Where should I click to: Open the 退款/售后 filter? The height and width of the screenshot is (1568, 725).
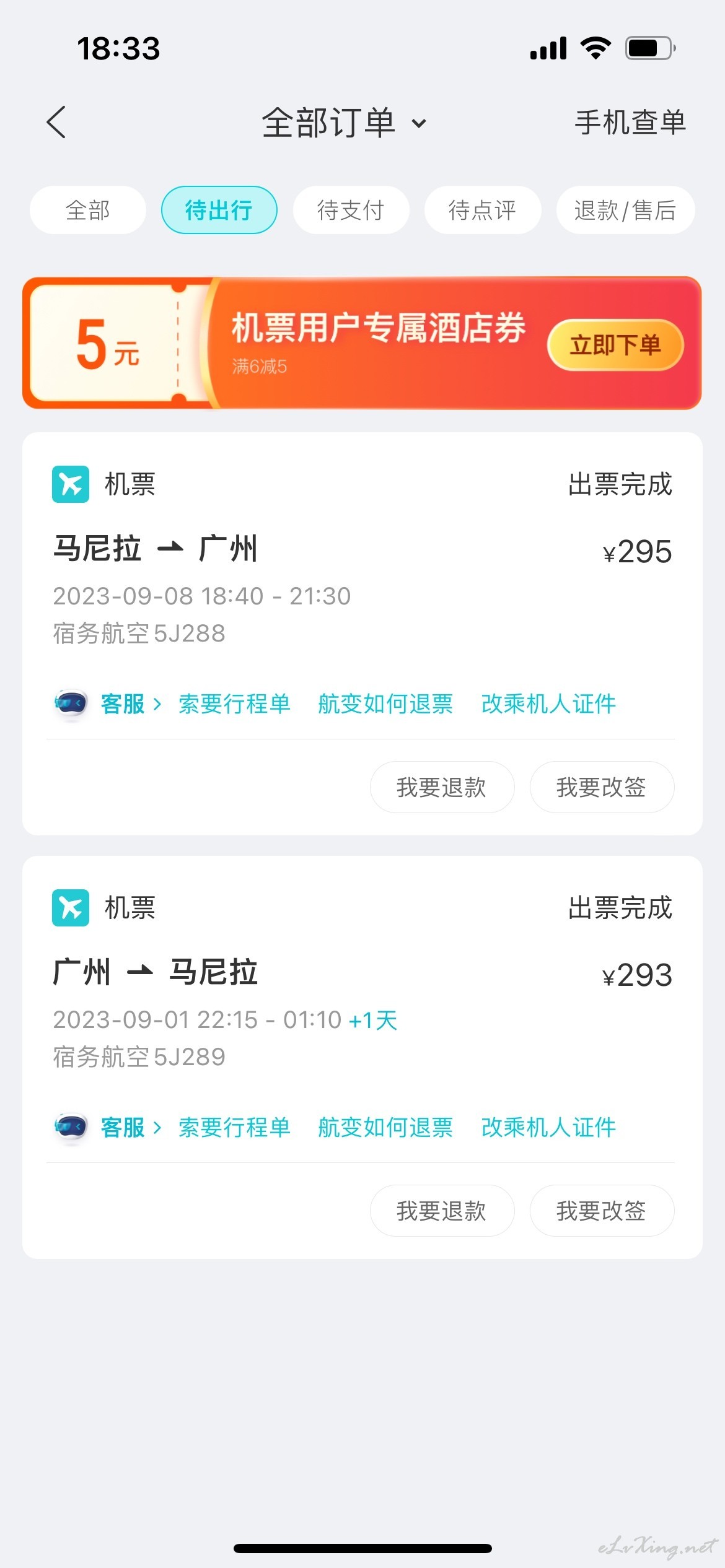click(625, 210)
